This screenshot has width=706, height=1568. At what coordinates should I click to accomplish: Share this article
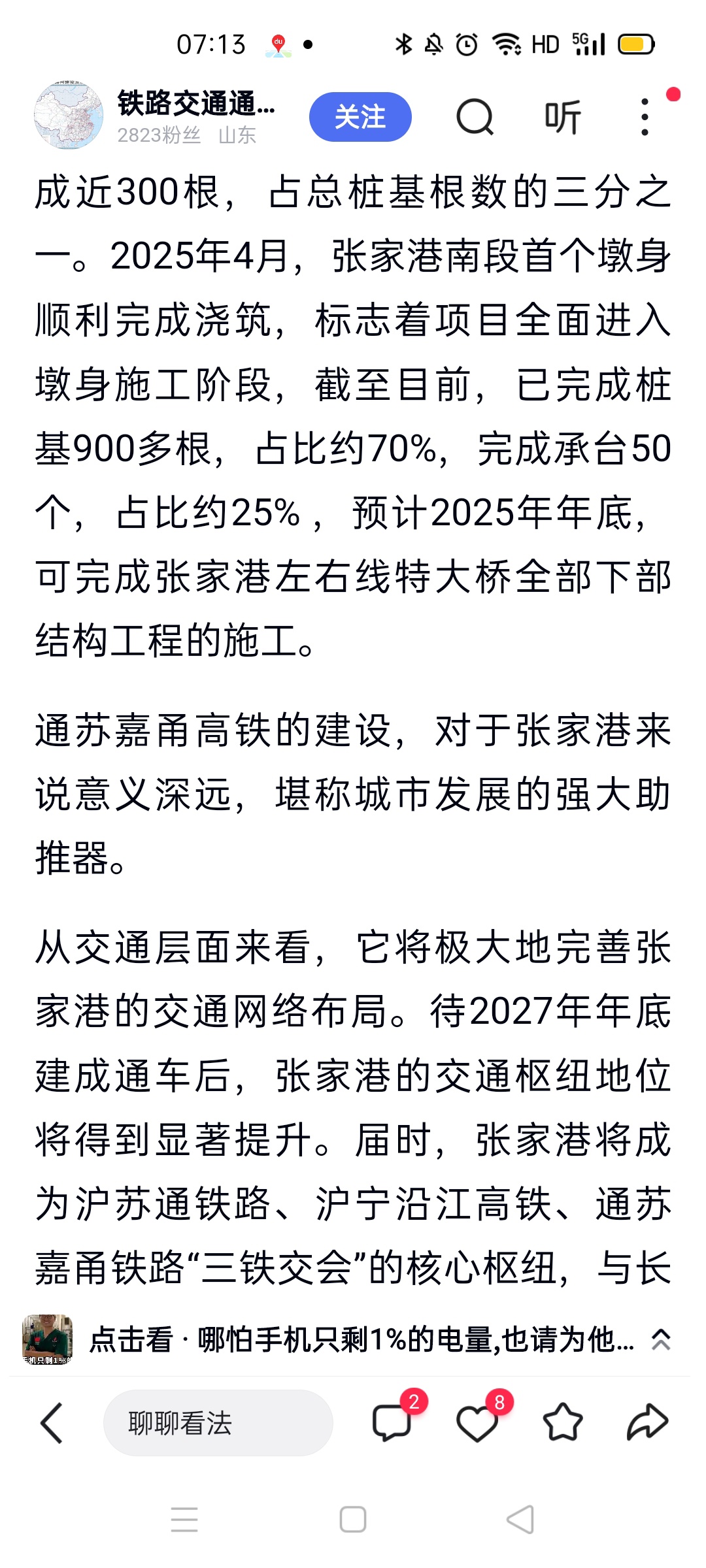648,1422
